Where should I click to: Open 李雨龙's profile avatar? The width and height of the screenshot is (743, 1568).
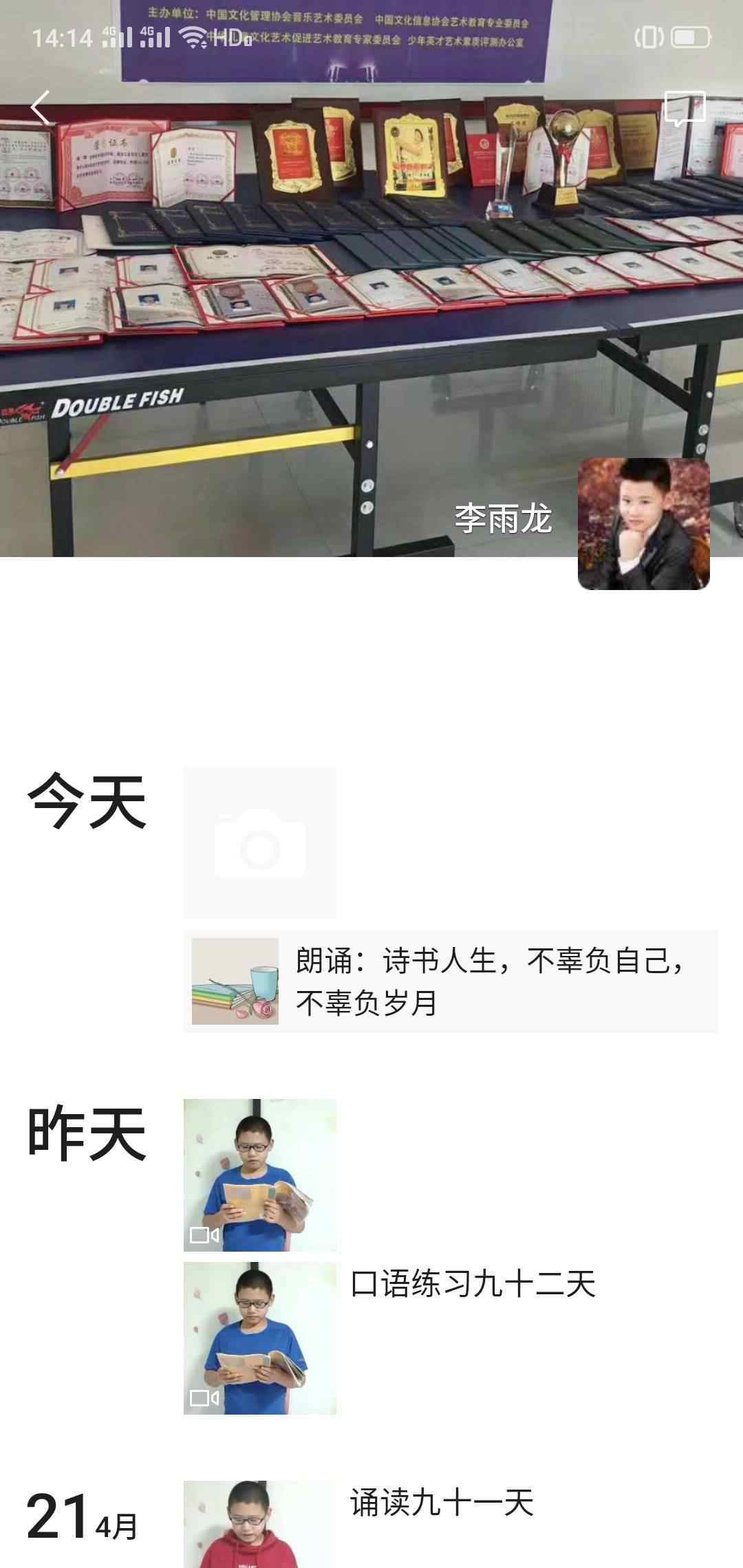pos(643,524)
